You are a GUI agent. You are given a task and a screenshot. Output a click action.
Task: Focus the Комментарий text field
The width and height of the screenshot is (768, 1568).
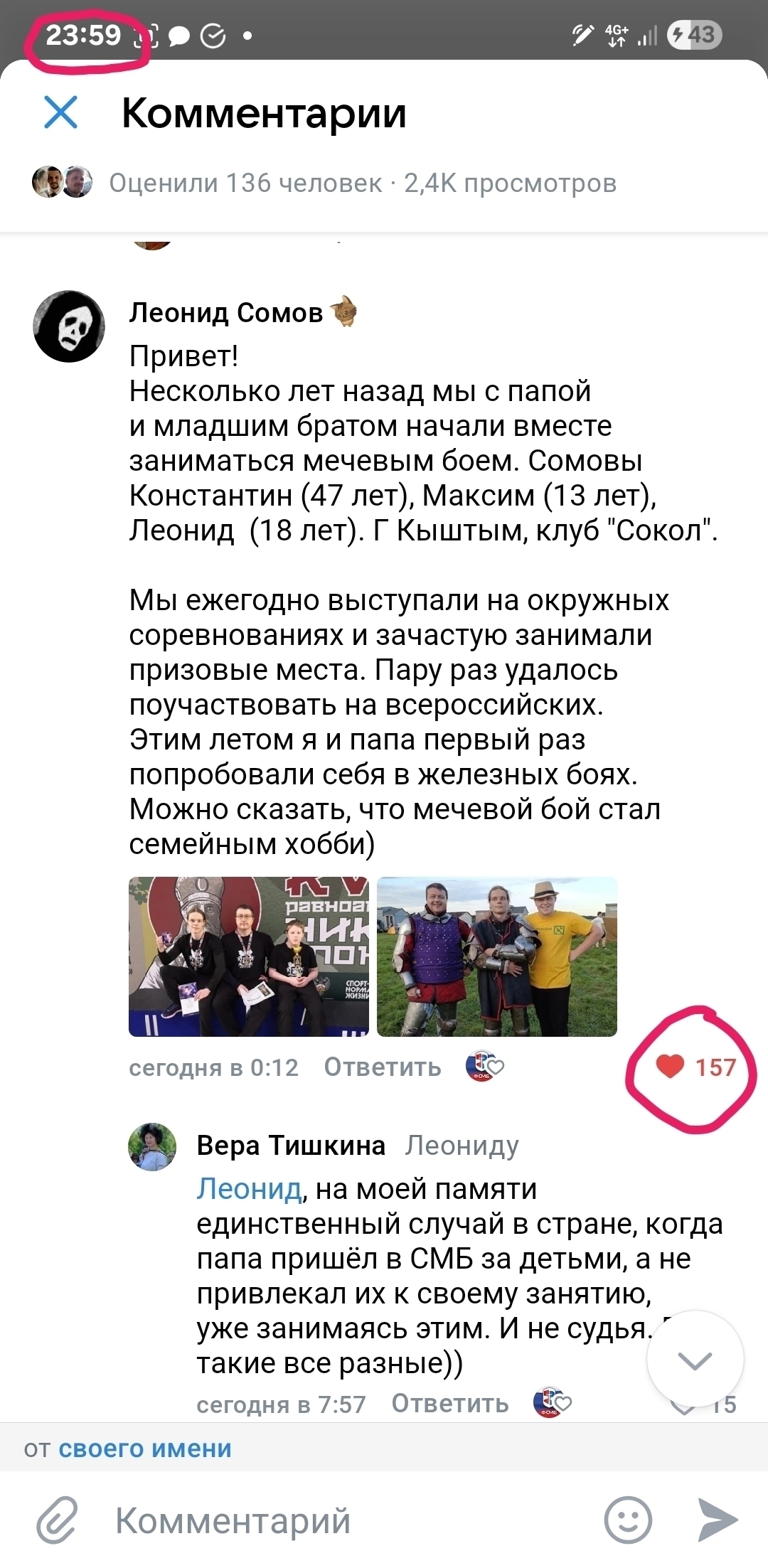point(341,1520)
